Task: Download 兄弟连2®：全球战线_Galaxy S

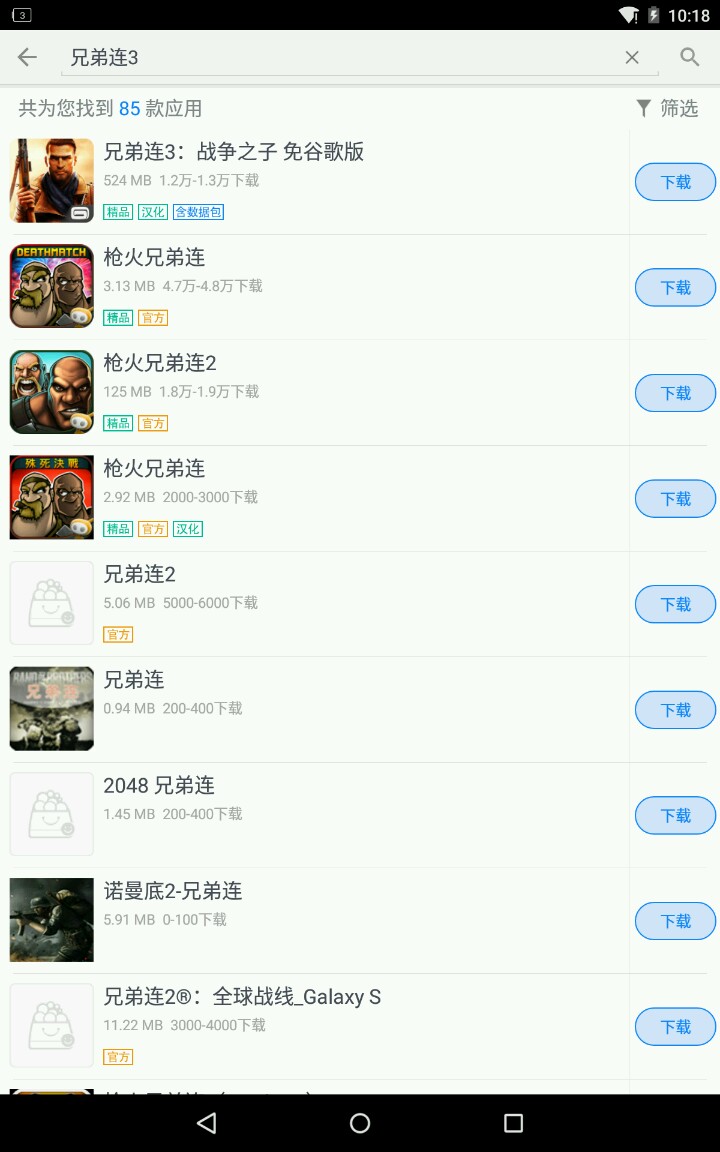Action: pyautogui.click(x=676, y=1027)
